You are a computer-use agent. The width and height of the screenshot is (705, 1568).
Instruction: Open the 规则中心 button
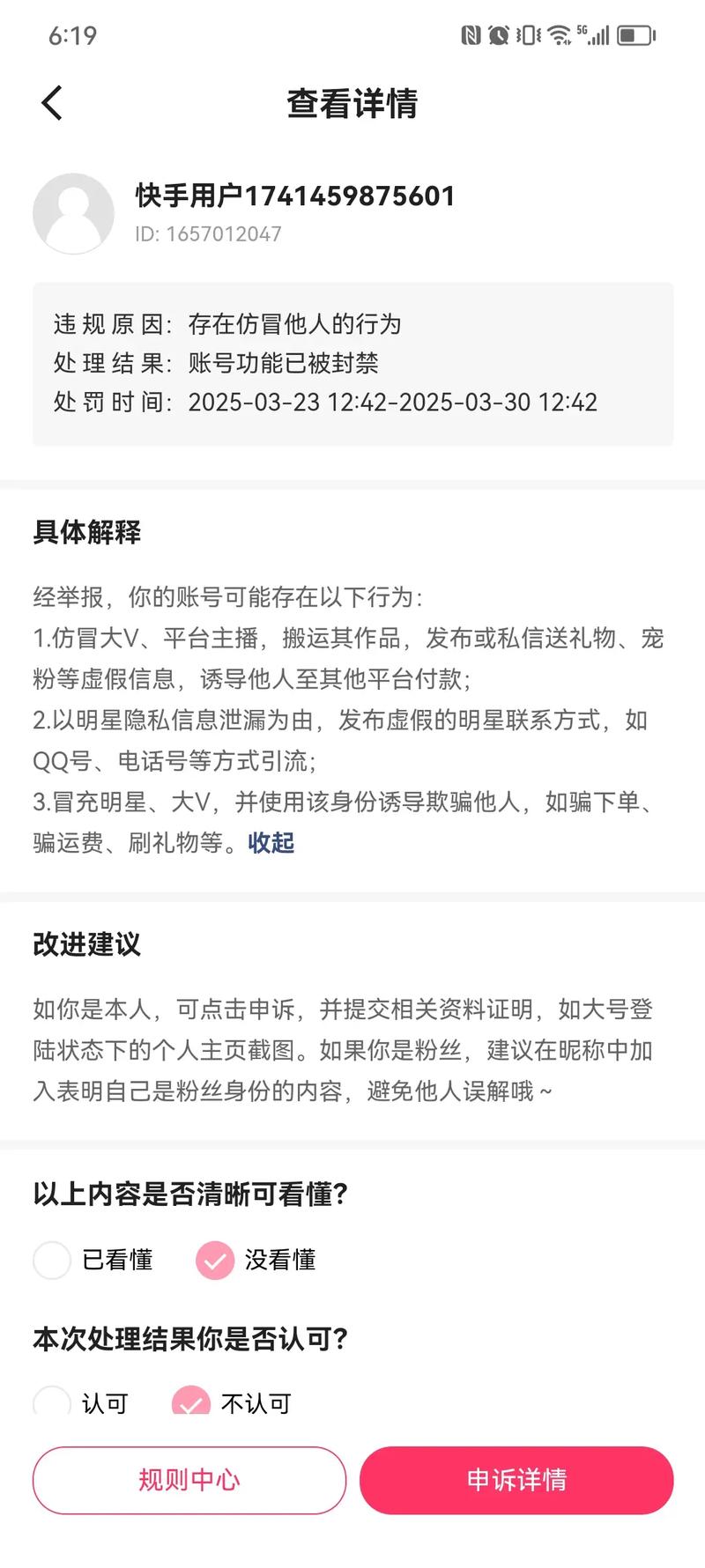click(189, 1480)
